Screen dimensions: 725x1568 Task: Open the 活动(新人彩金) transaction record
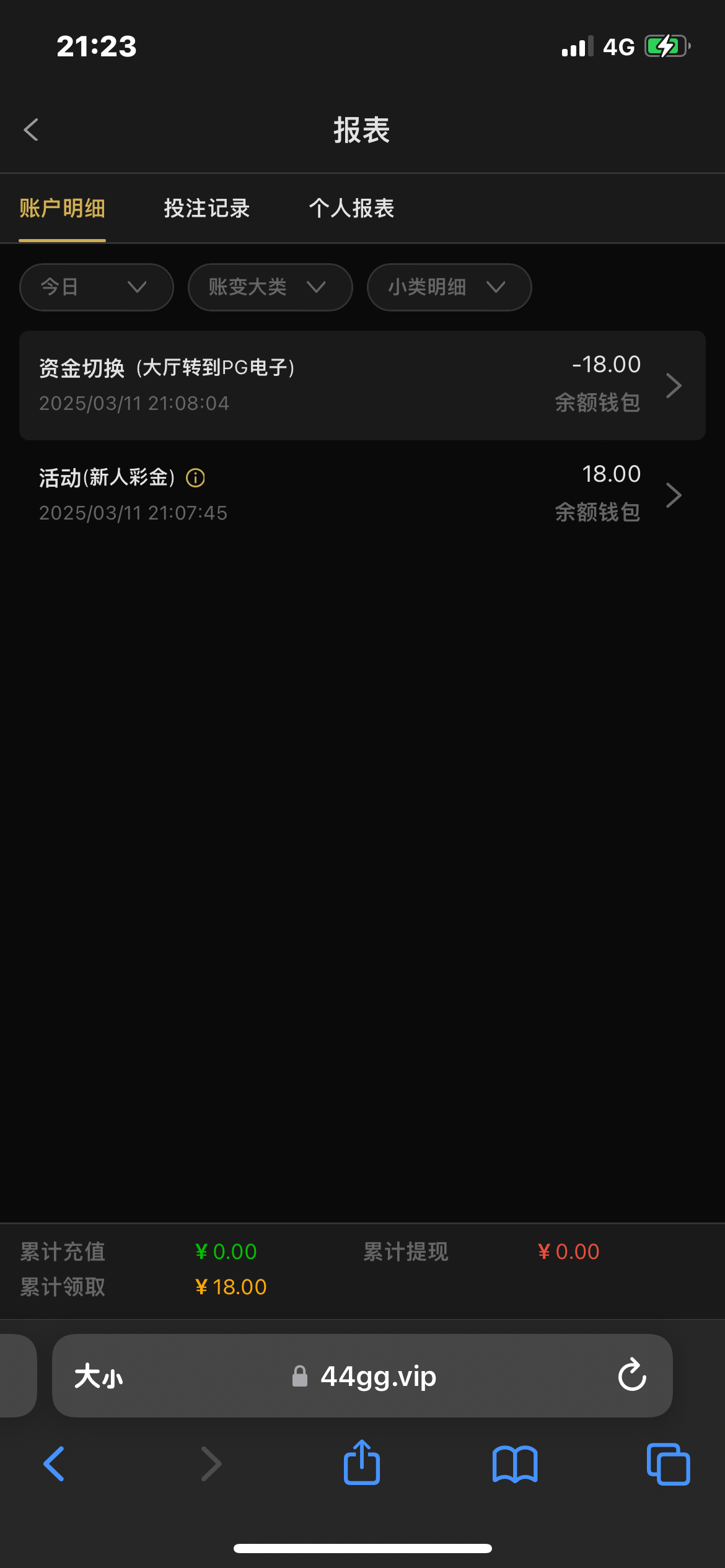362,494
